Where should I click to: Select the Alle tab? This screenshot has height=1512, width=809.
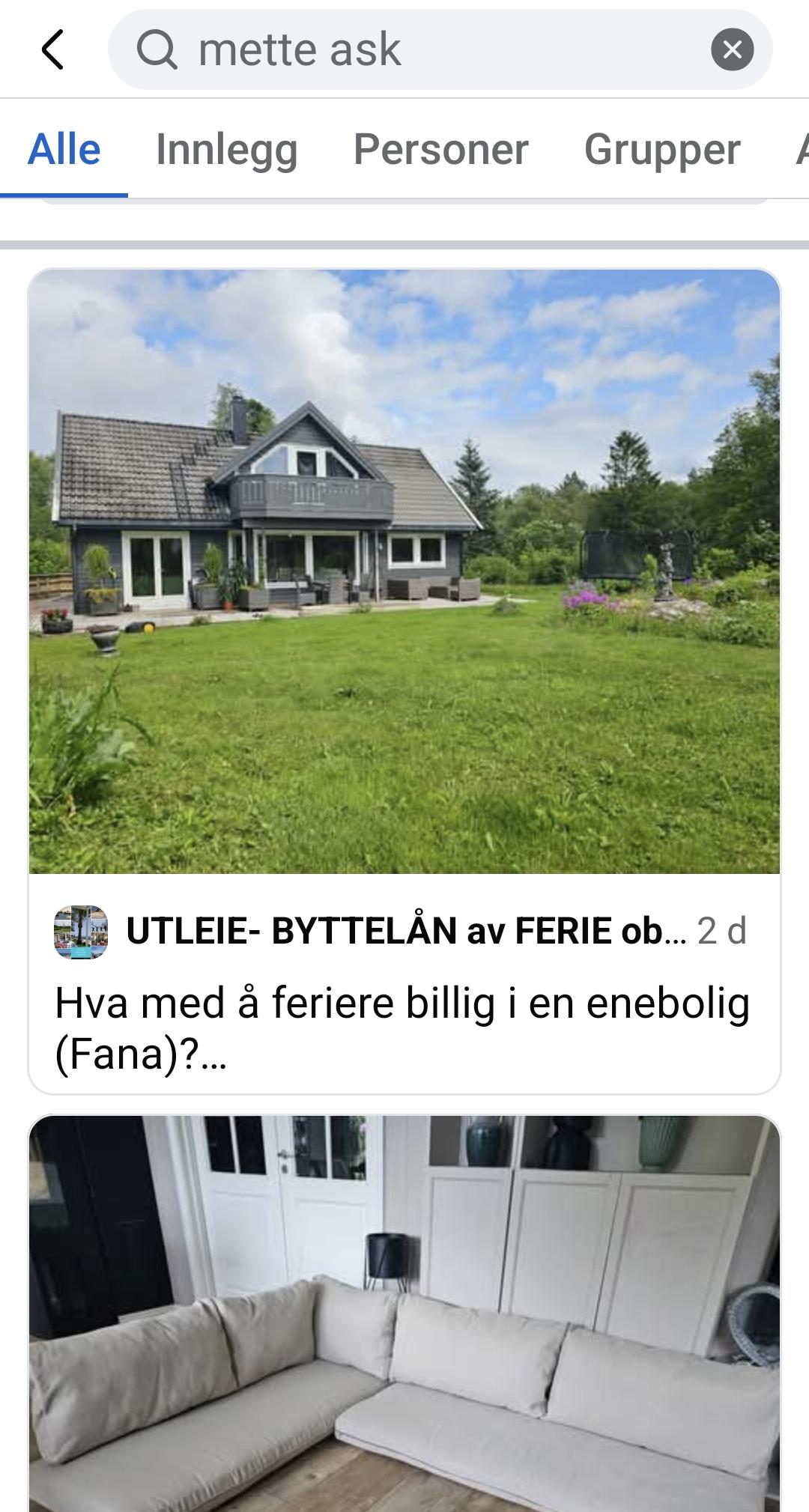click(64, 149)
